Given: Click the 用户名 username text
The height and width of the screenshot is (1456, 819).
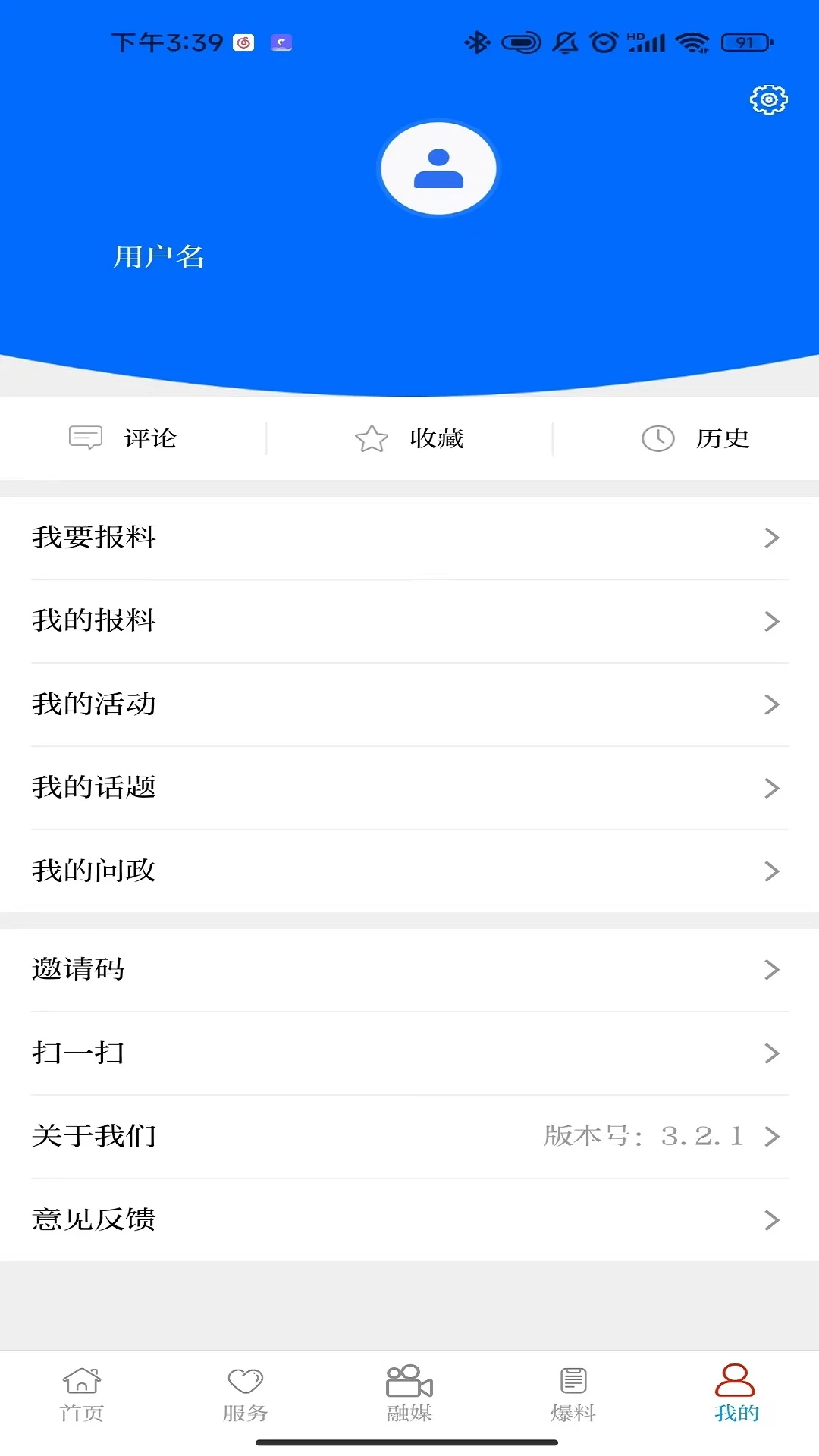Looking at the screenshot, I should click(x=158, y=257).
